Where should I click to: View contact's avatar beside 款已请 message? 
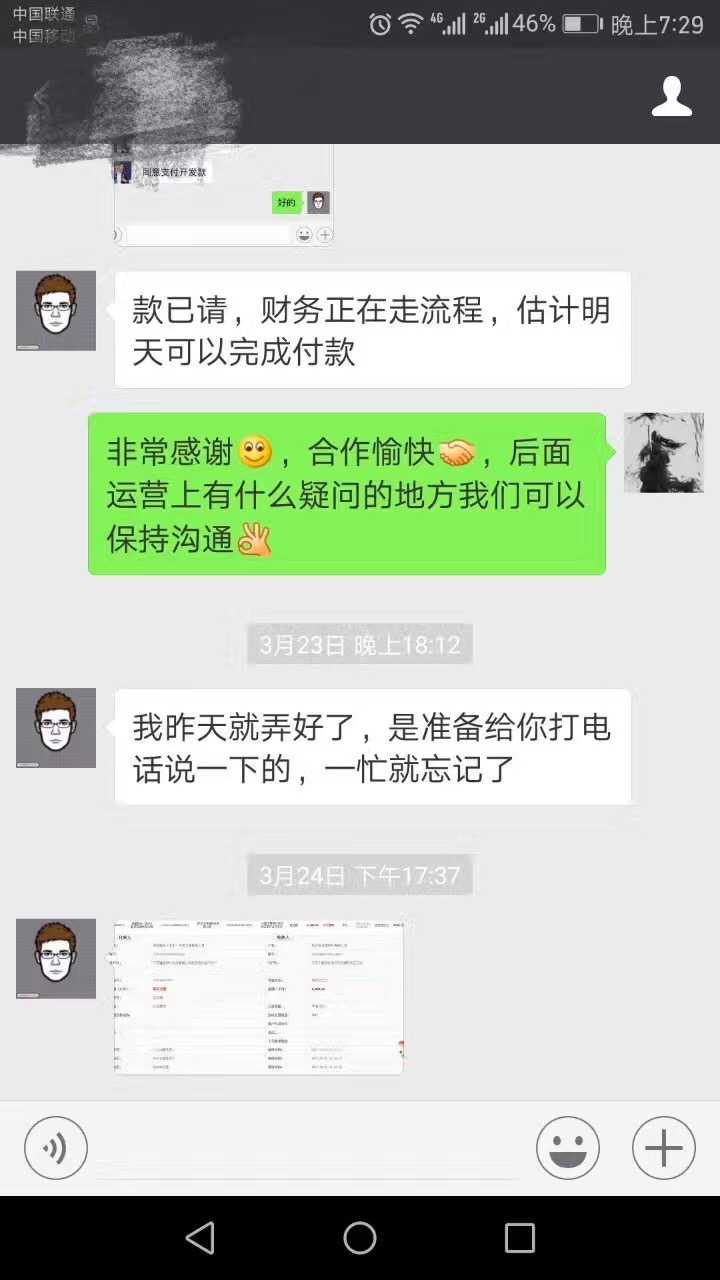pos(56,310)
